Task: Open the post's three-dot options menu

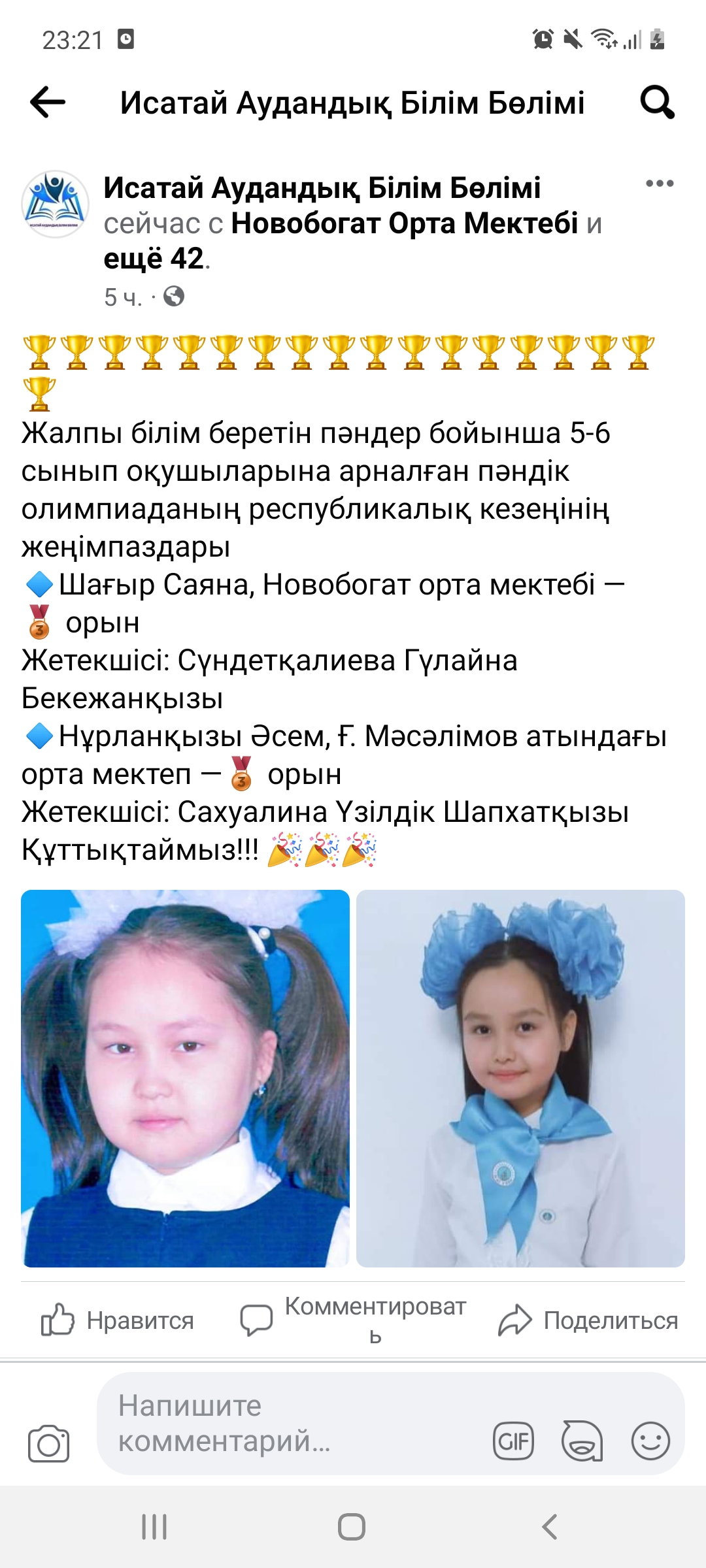Action: pyautogui.click(x=659, y=184)
